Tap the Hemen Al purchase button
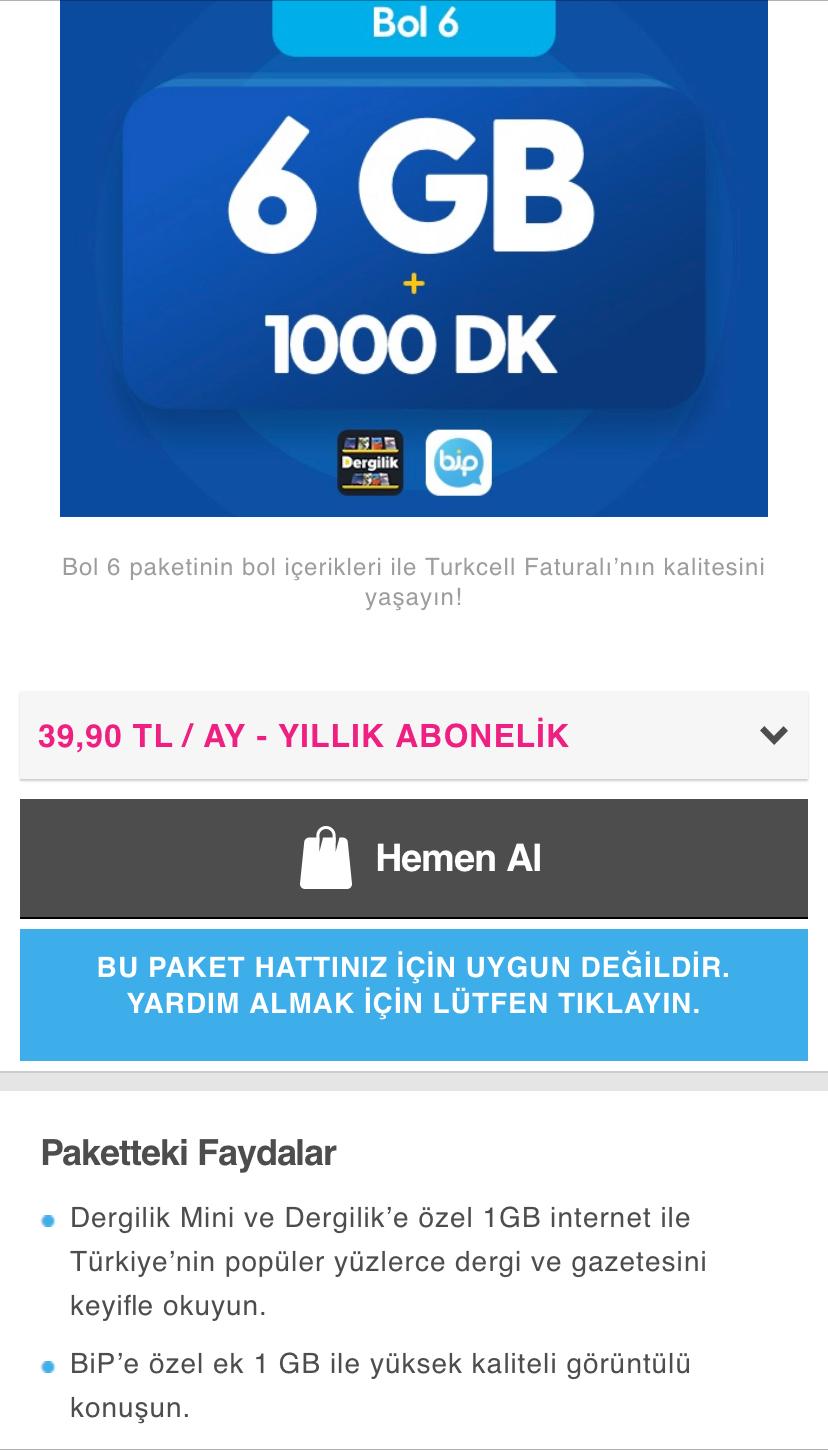This screenshot has height=1450, width=828. [414, 858]
